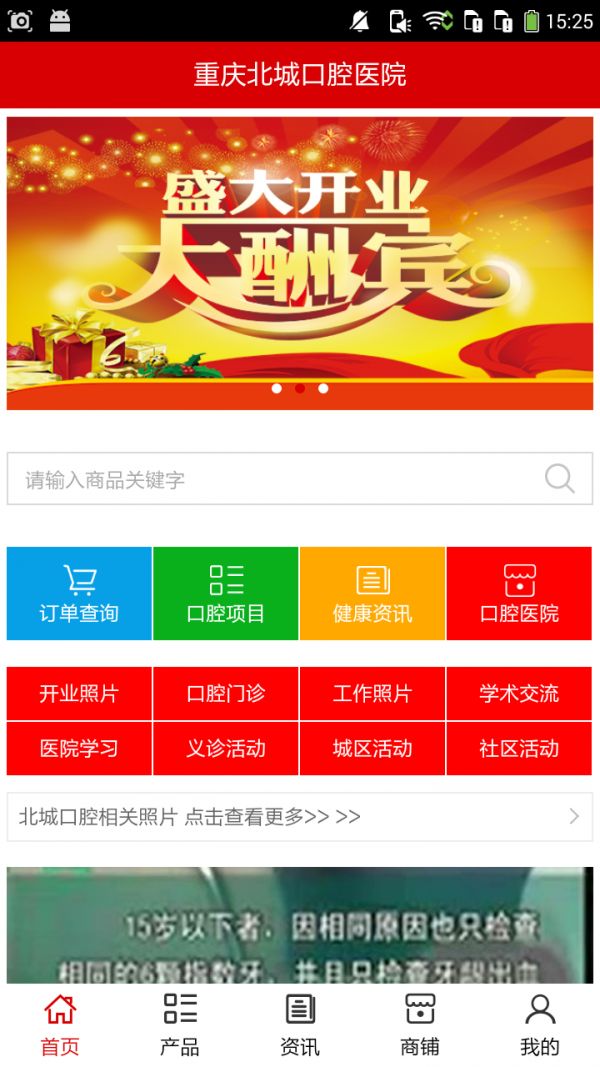The width and height of the screenshot is (600, 1067).
Task: Select 学术交流 category
Action: pyautogui.click(x=519, y=693)
